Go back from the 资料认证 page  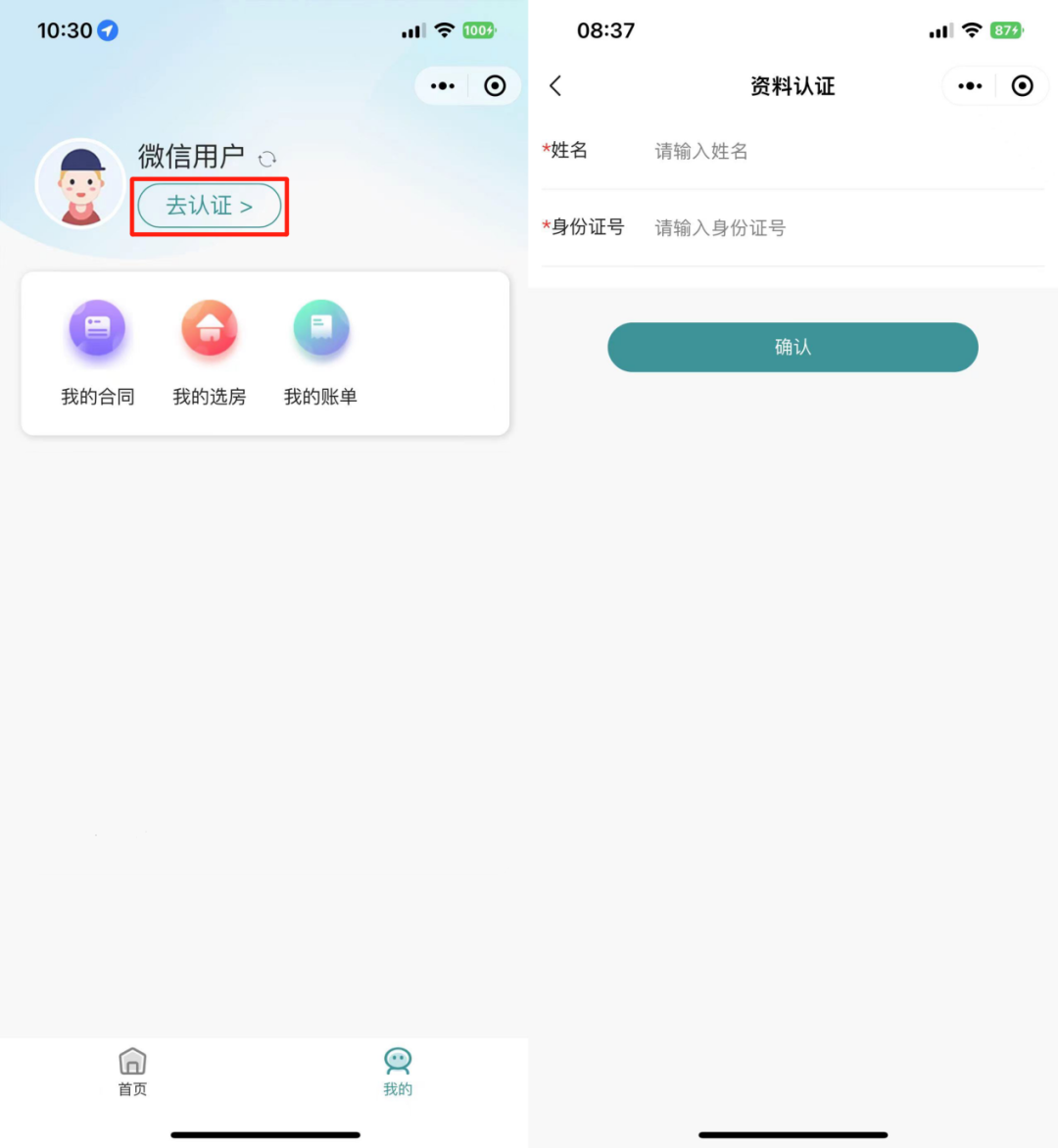(555, 86)
